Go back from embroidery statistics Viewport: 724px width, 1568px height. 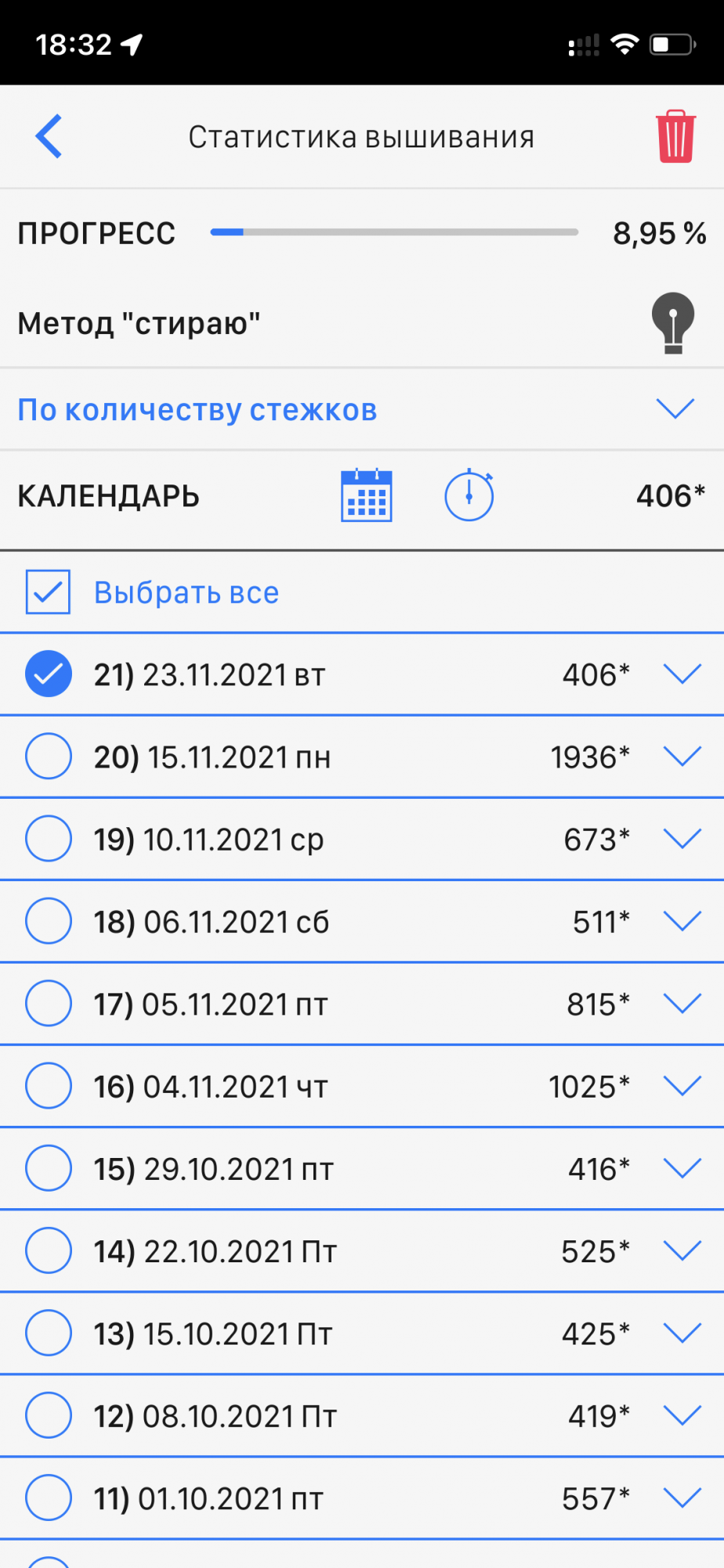click(x=49, y=136)
